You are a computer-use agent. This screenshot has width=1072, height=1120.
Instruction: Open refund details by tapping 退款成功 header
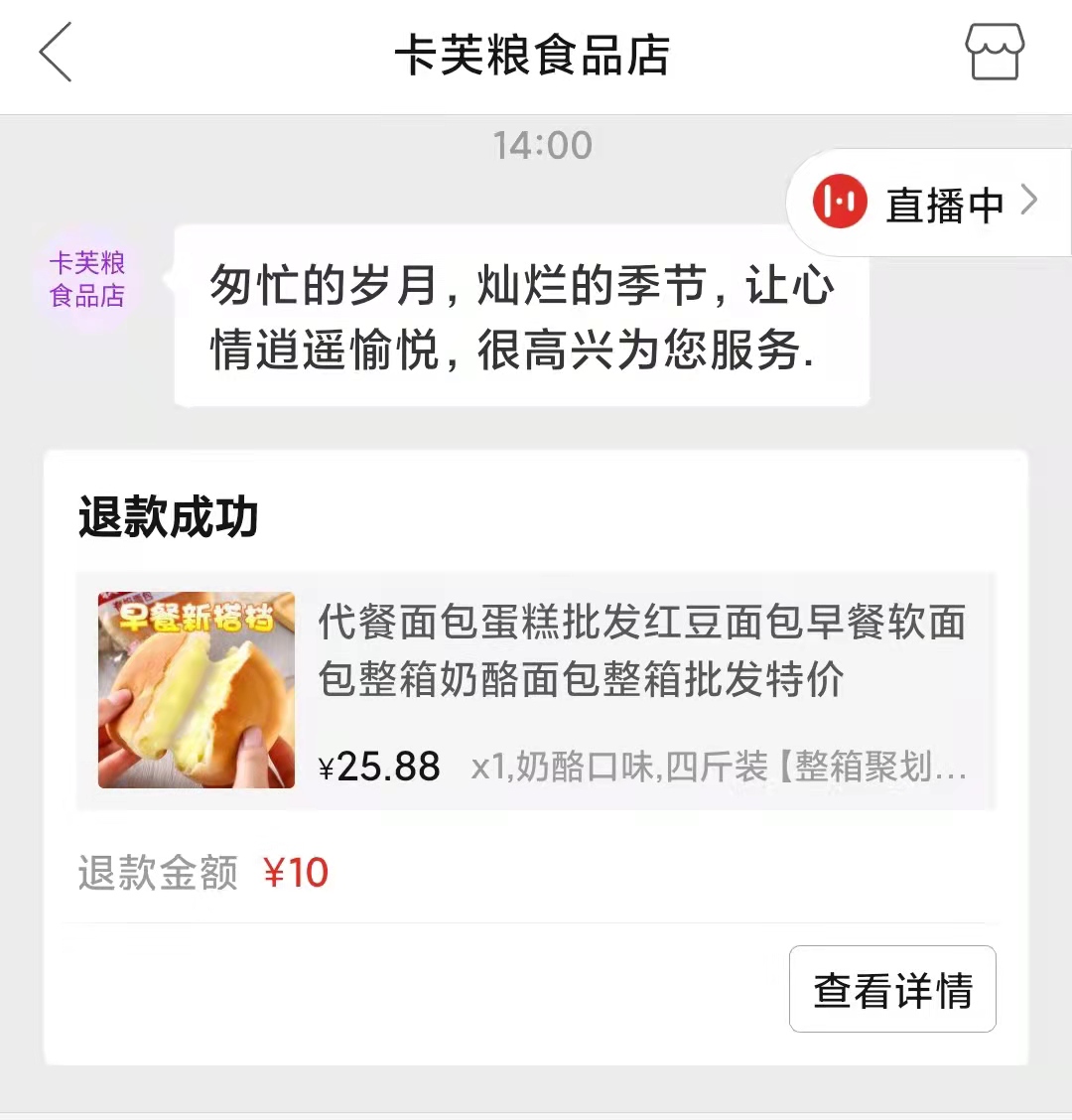point(169,516)
